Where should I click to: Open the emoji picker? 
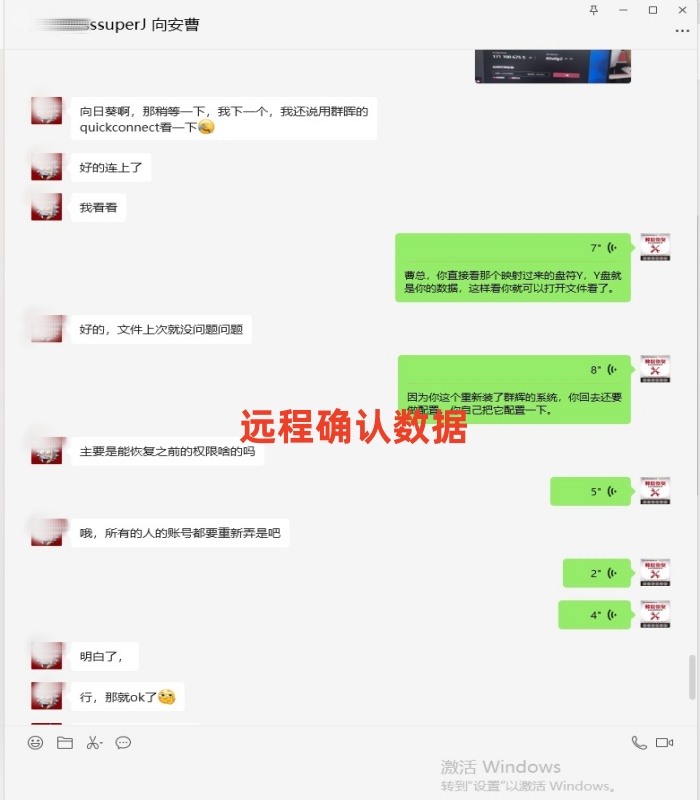[35, 743]
